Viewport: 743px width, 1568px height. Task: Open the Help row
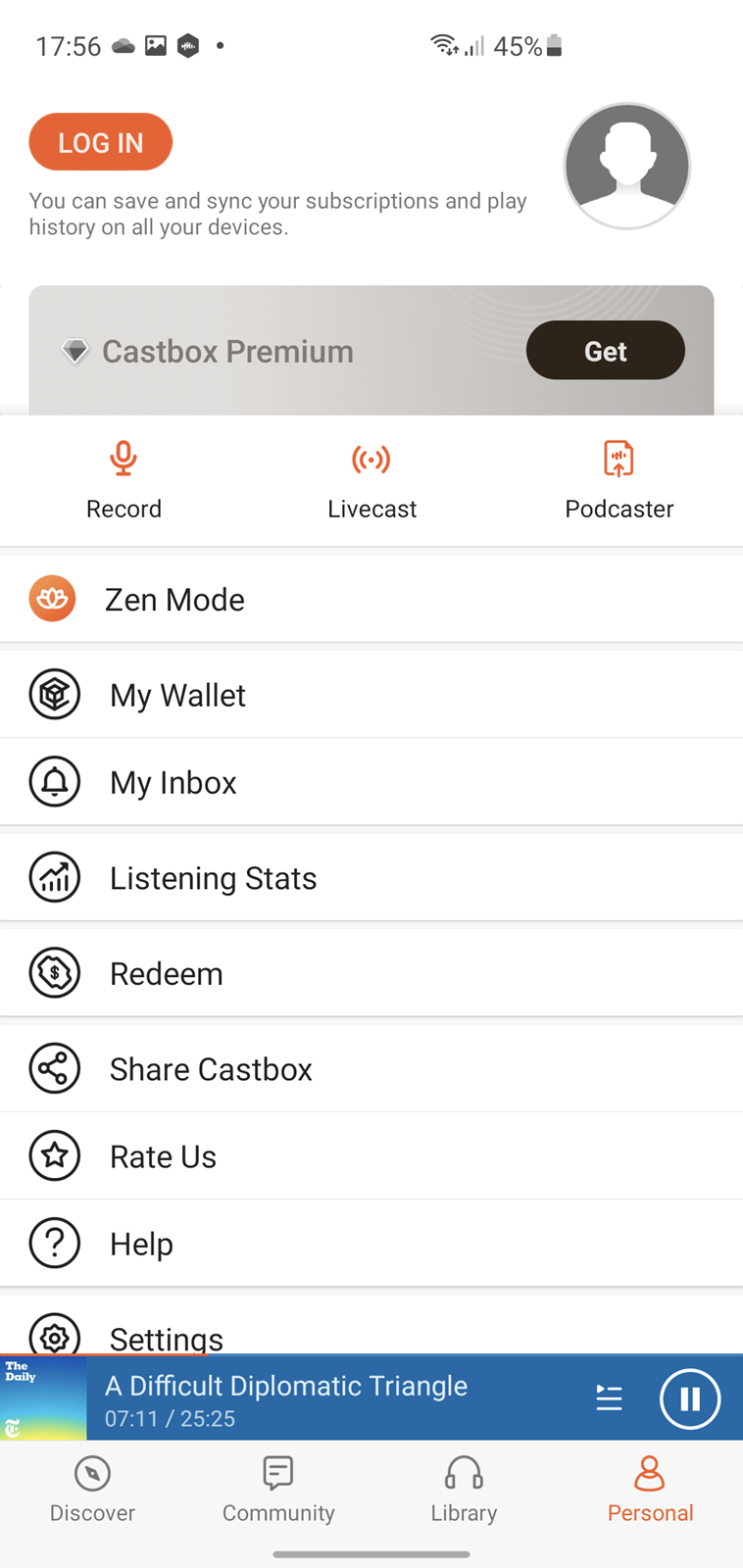click(x=371, y=1244)
